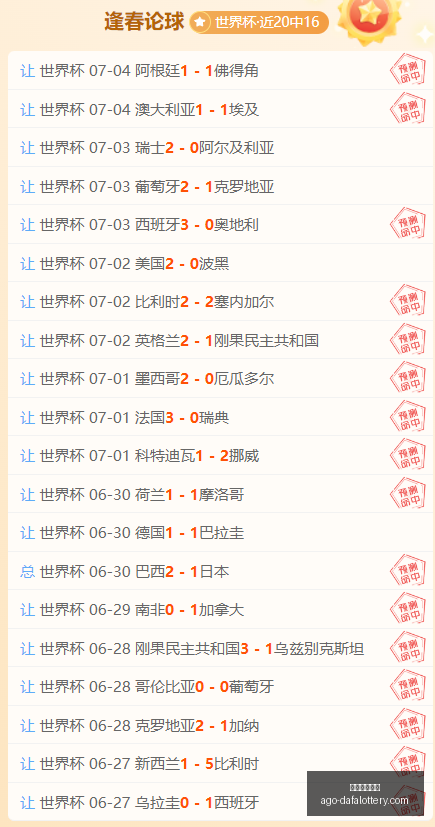Select the 西班牙 vs 奥地利 row
435x827 pixels.
tap(220, 225)
